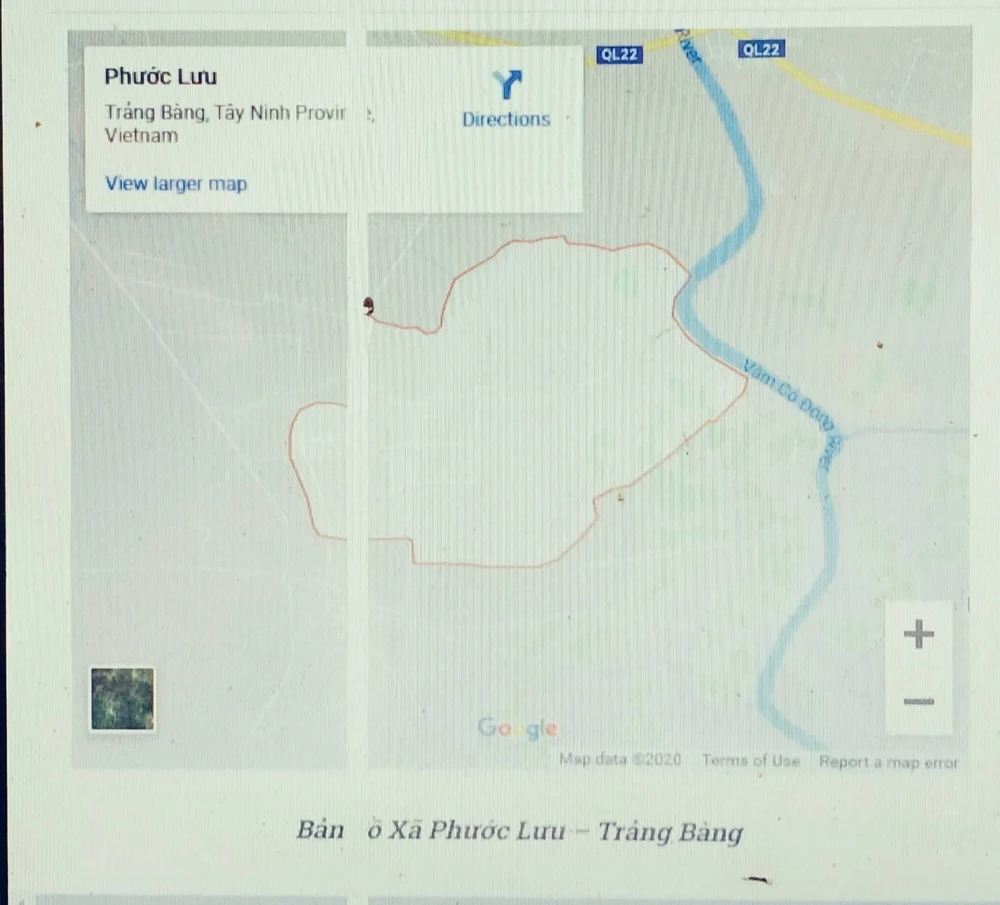Open the Terms of Use link
This screenshot has height=905, width=1000.
[x=750, y=761]
